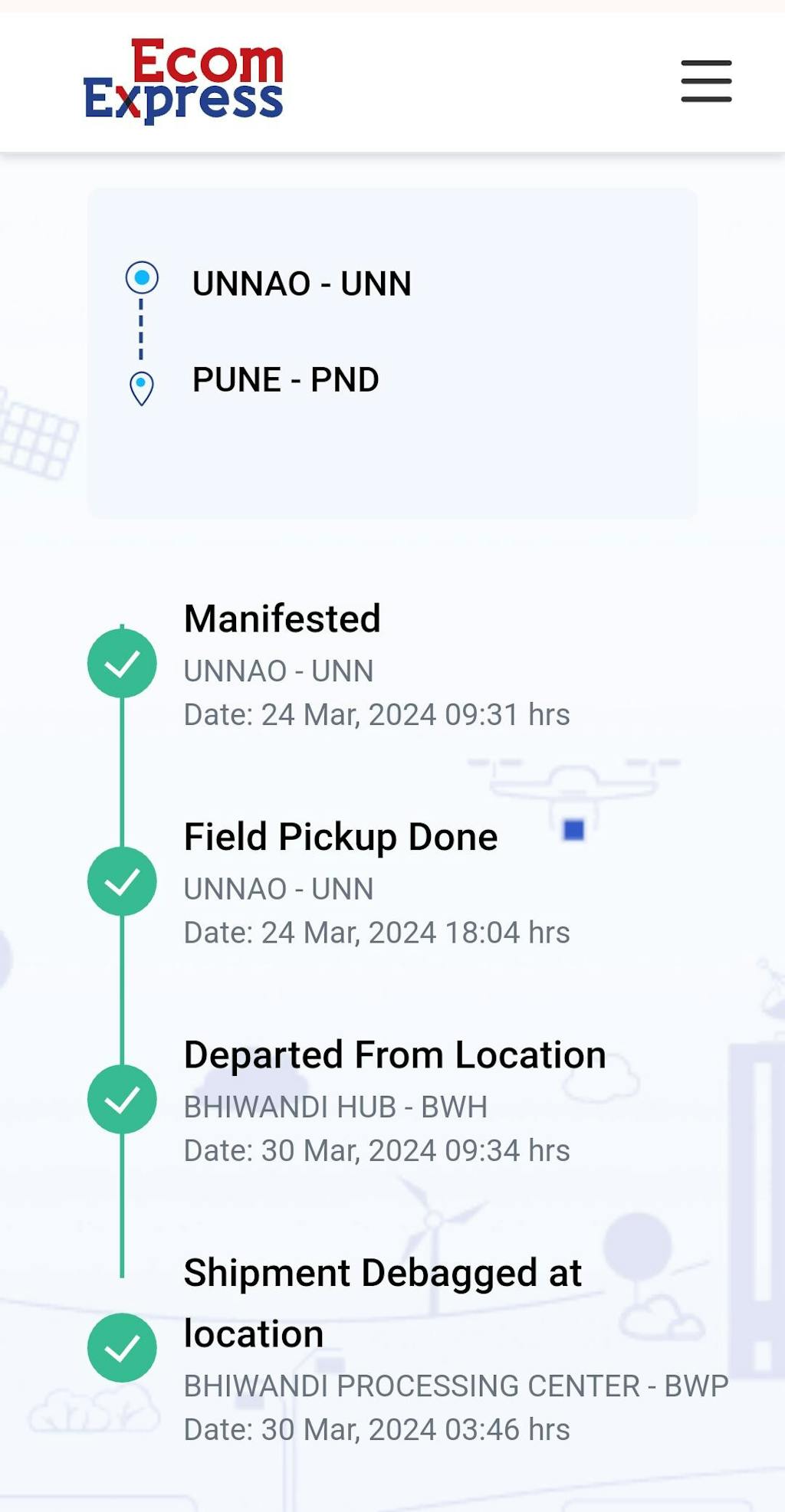Tap the Ecom Express logo
This screenshot has height=1512, width=785.
(x=184, y=81)
